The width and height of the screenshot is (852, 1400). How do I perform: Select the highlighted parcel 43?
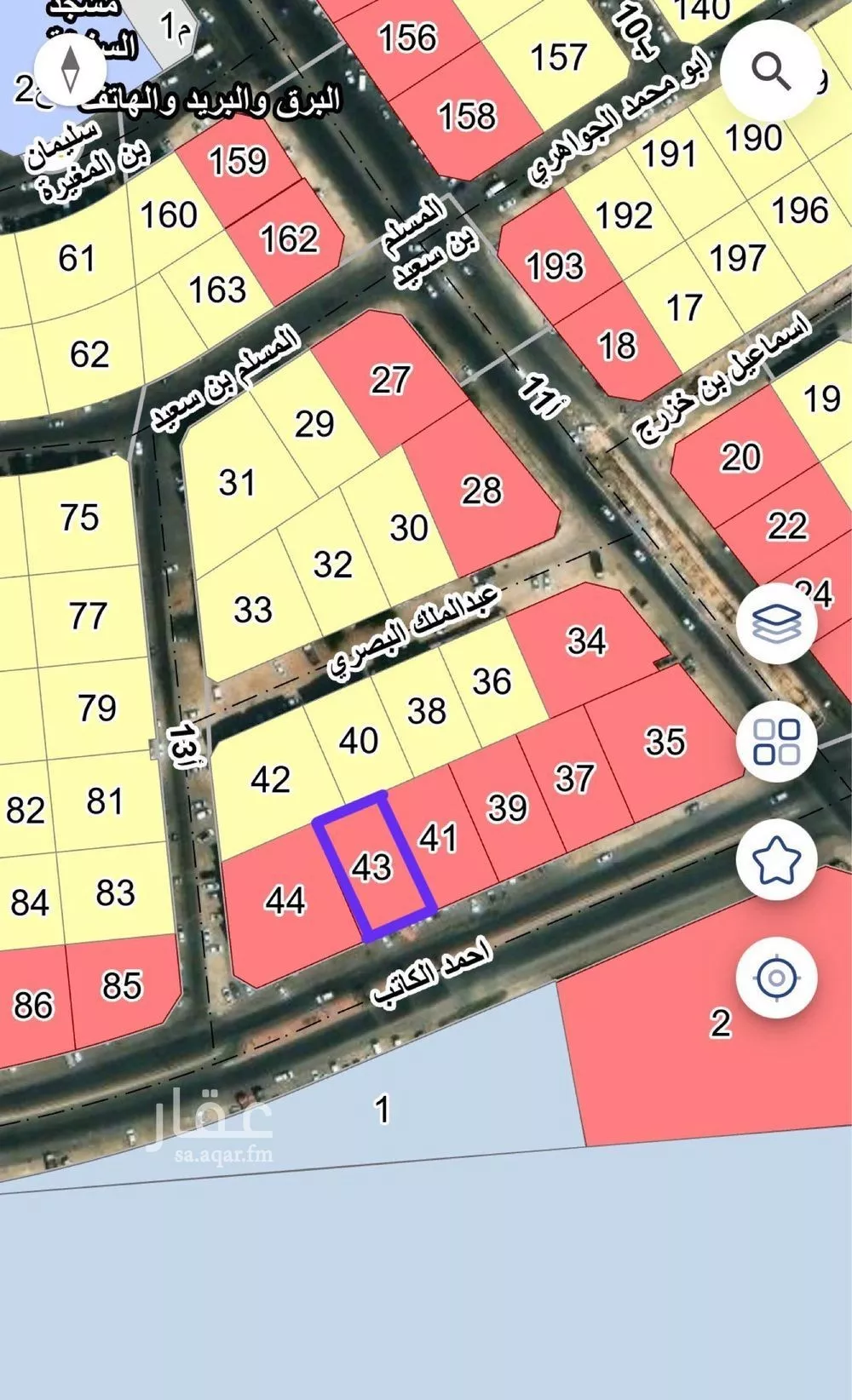coord(373,867)
